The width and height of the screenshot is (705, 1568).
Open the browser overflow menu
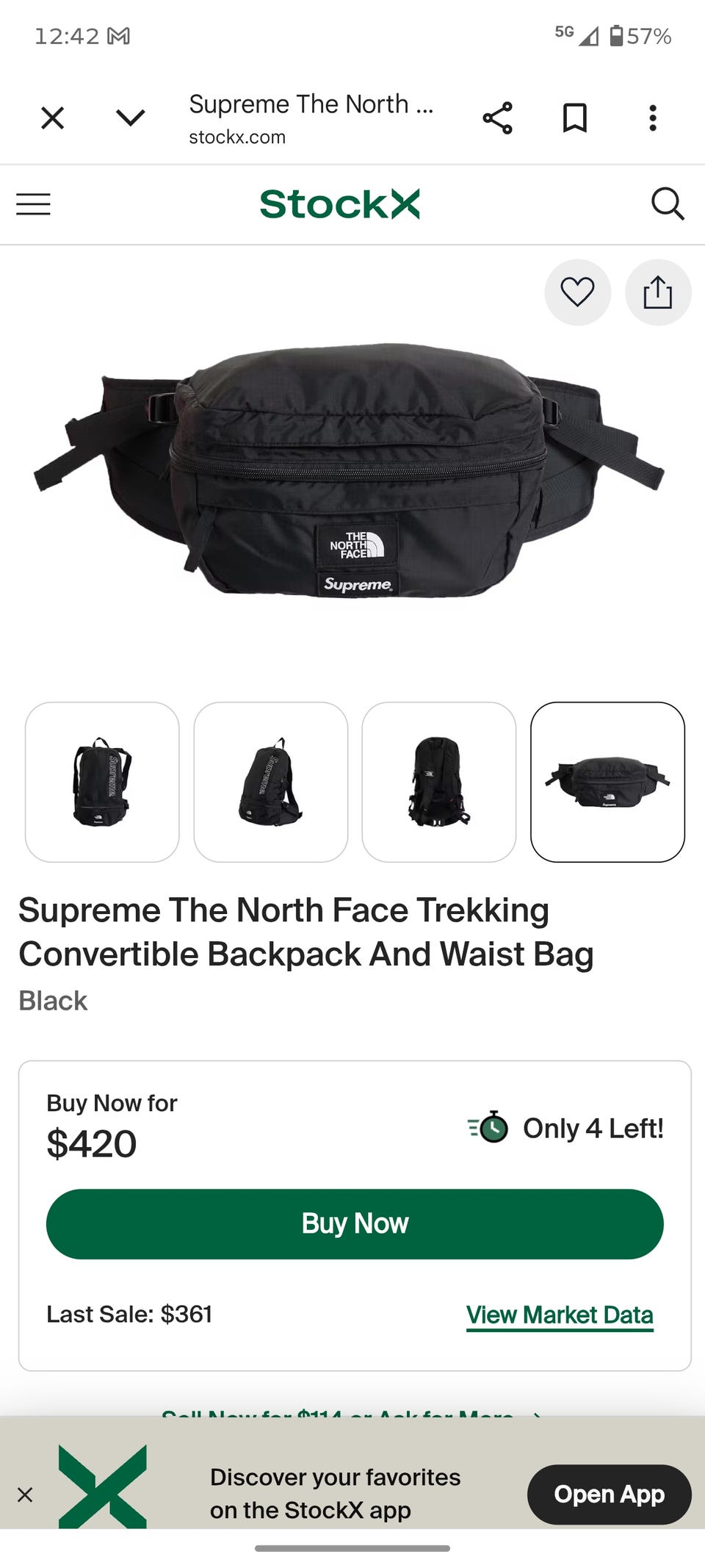(652, 118)
